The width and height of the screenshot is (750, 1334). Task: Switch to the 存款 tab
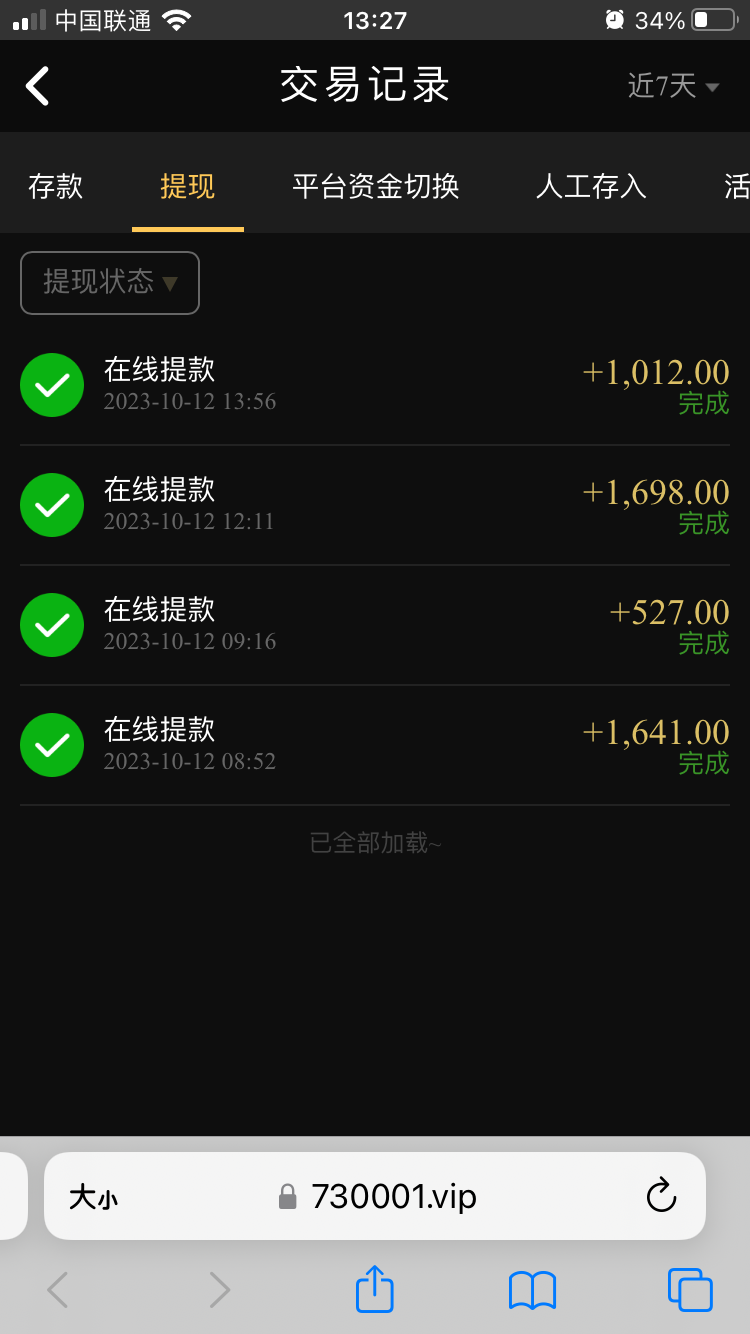click(x=55, y=186)
